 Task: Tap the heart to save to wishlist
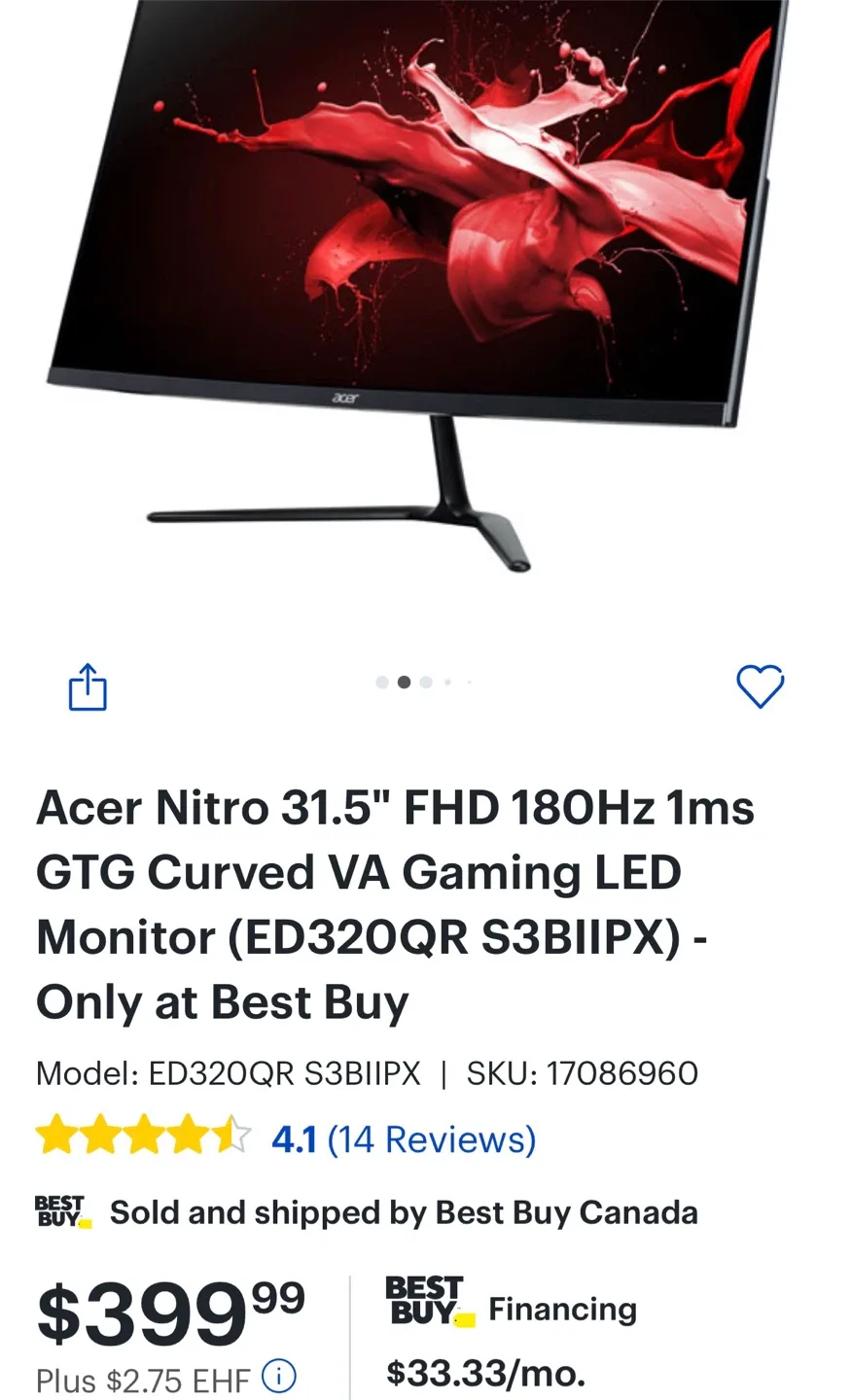coord(762,686)
